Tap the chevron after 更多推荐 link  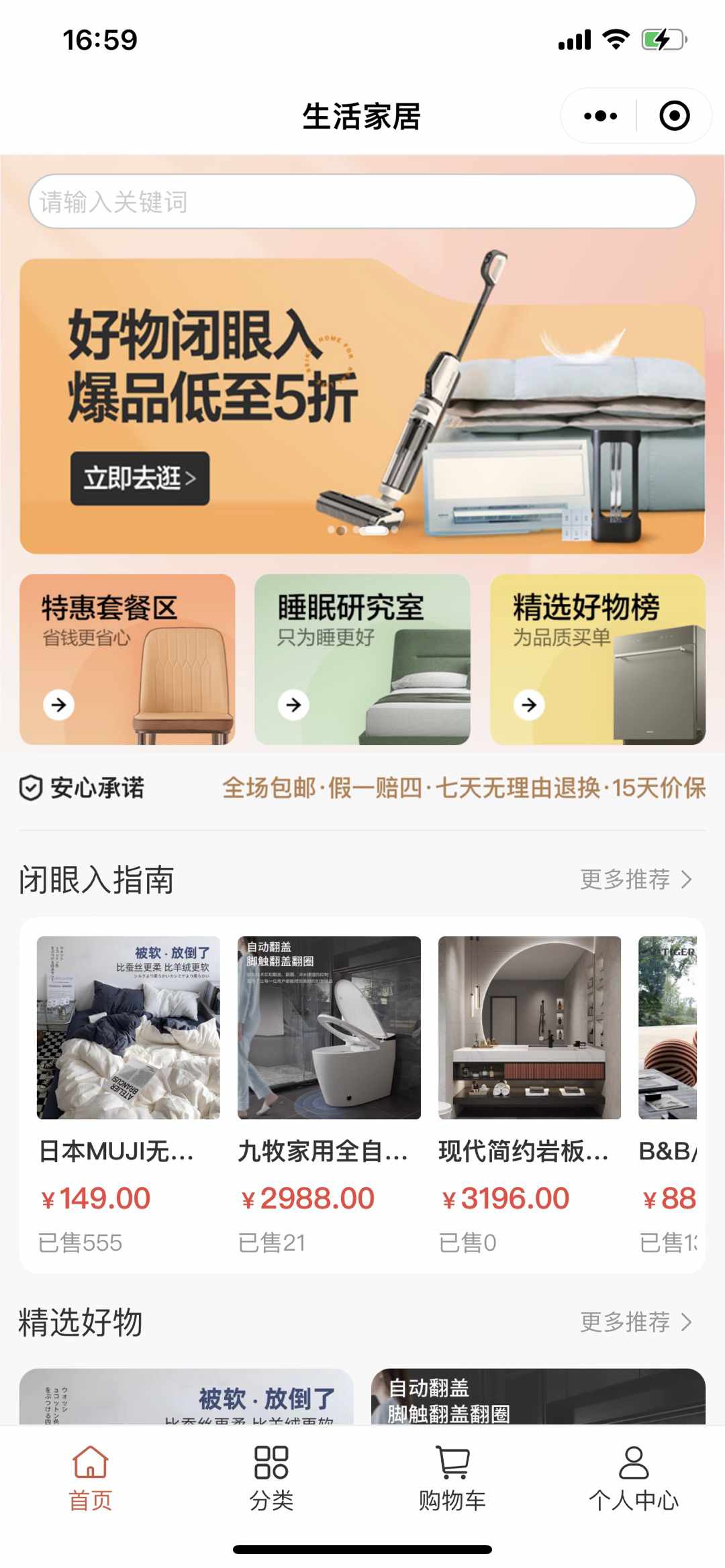[x=689, y=880]
